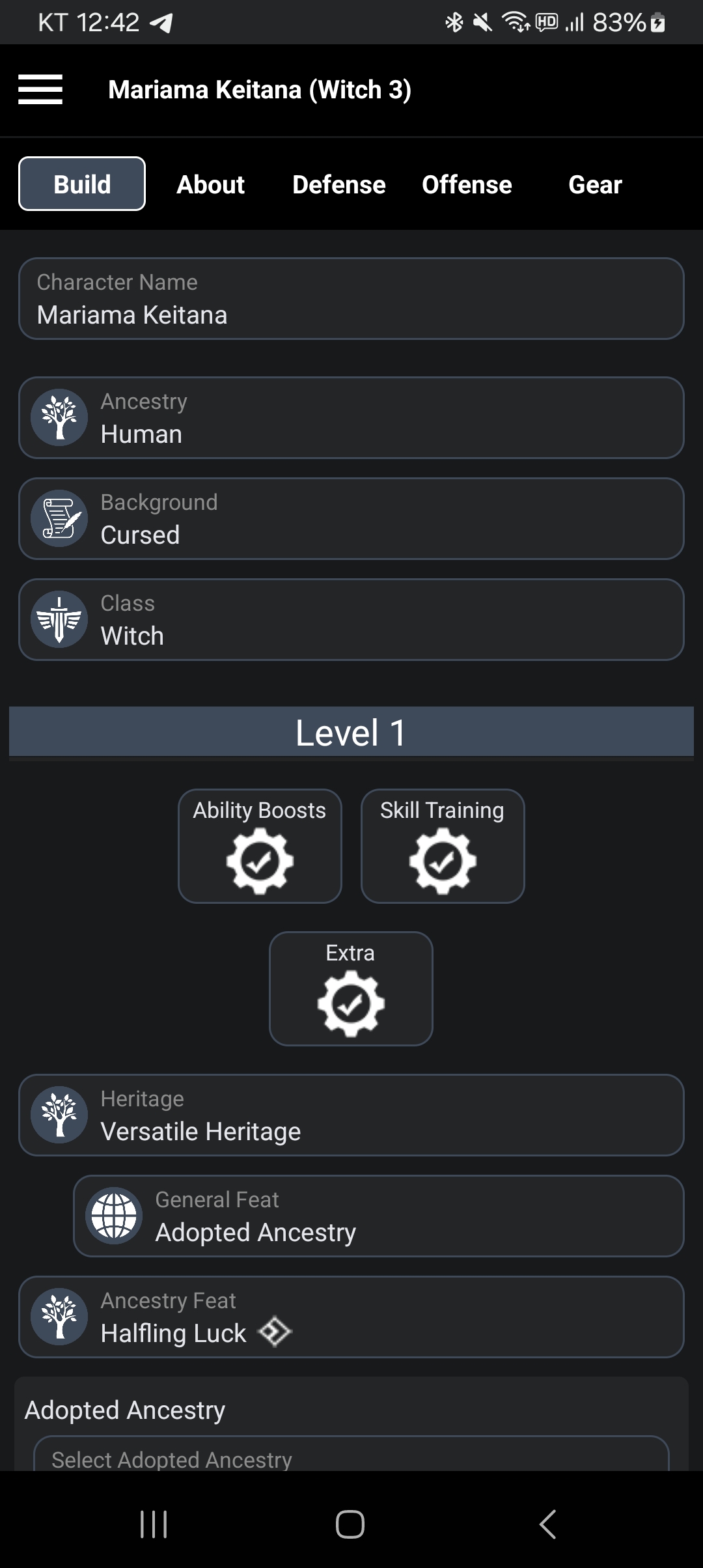The width and height of the screenshot is (703, 1568).
Task: Switch to the Defense tab
Action: tap(338, 184)
